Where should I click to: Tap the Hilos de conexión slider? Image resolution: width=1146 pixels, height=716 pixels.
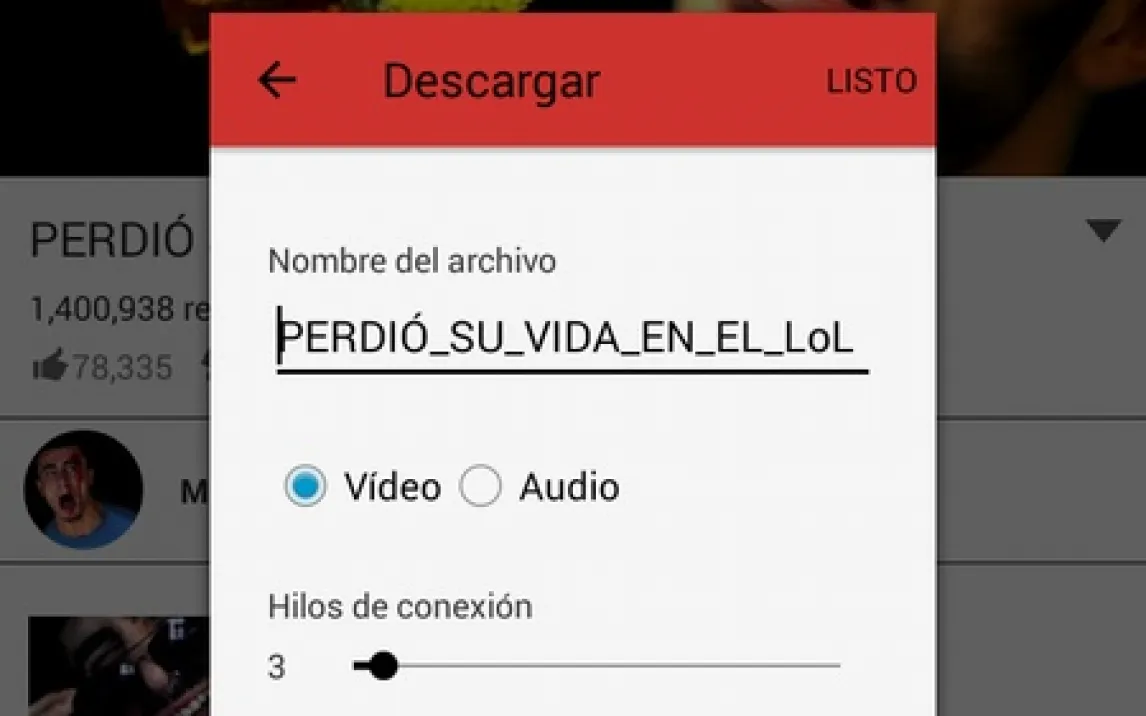coord(597,665)
